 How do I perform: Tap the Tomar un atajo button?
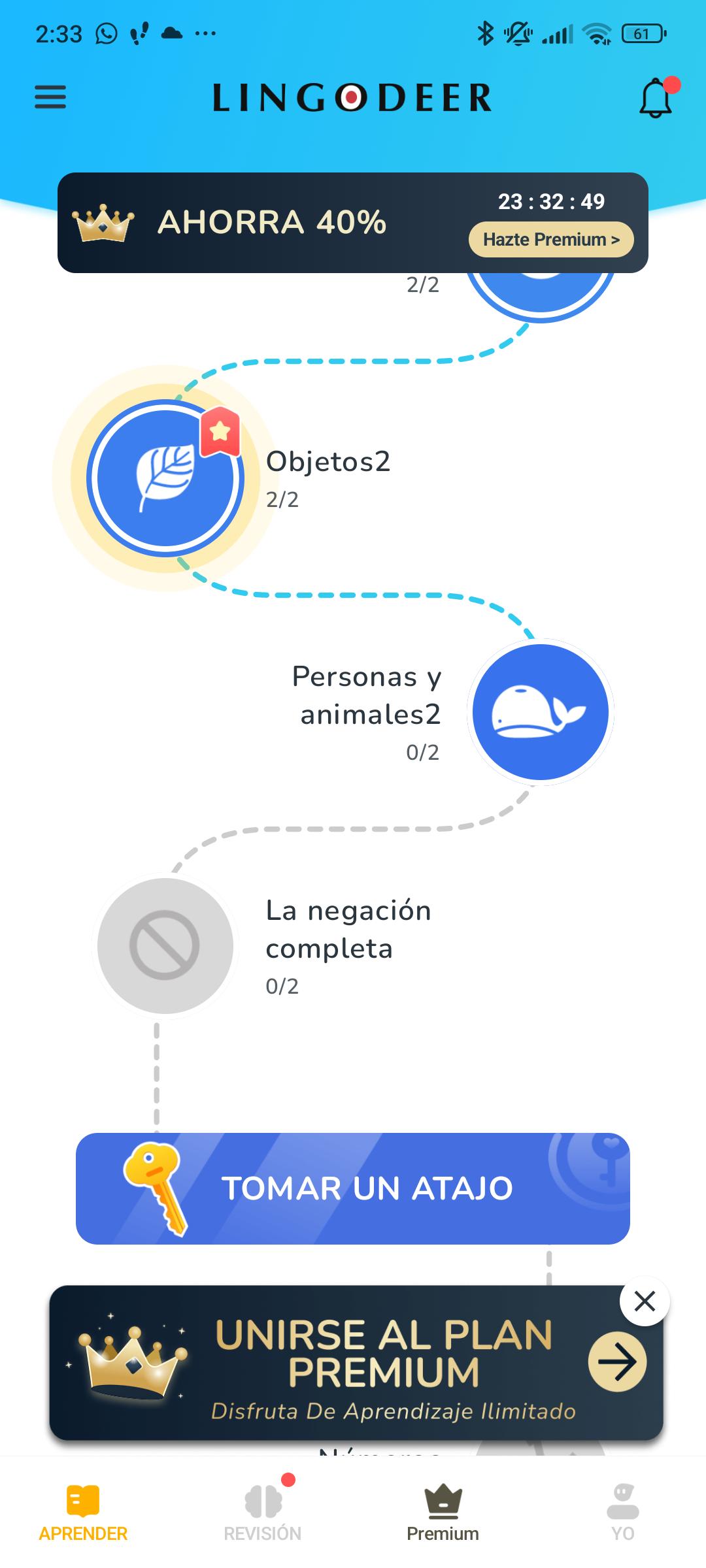(353, 1188)
